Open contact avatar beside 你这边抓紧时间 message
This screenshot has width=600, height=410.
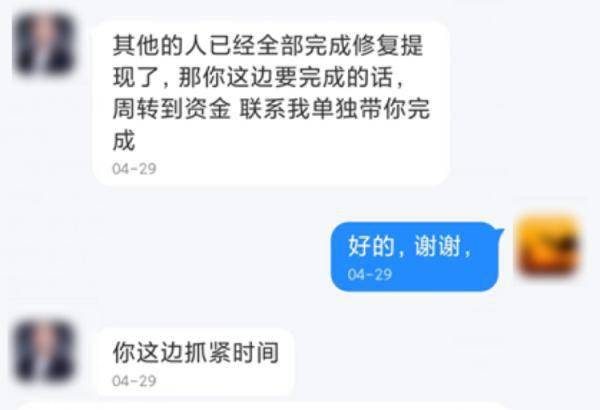click(x=44, y=351)
